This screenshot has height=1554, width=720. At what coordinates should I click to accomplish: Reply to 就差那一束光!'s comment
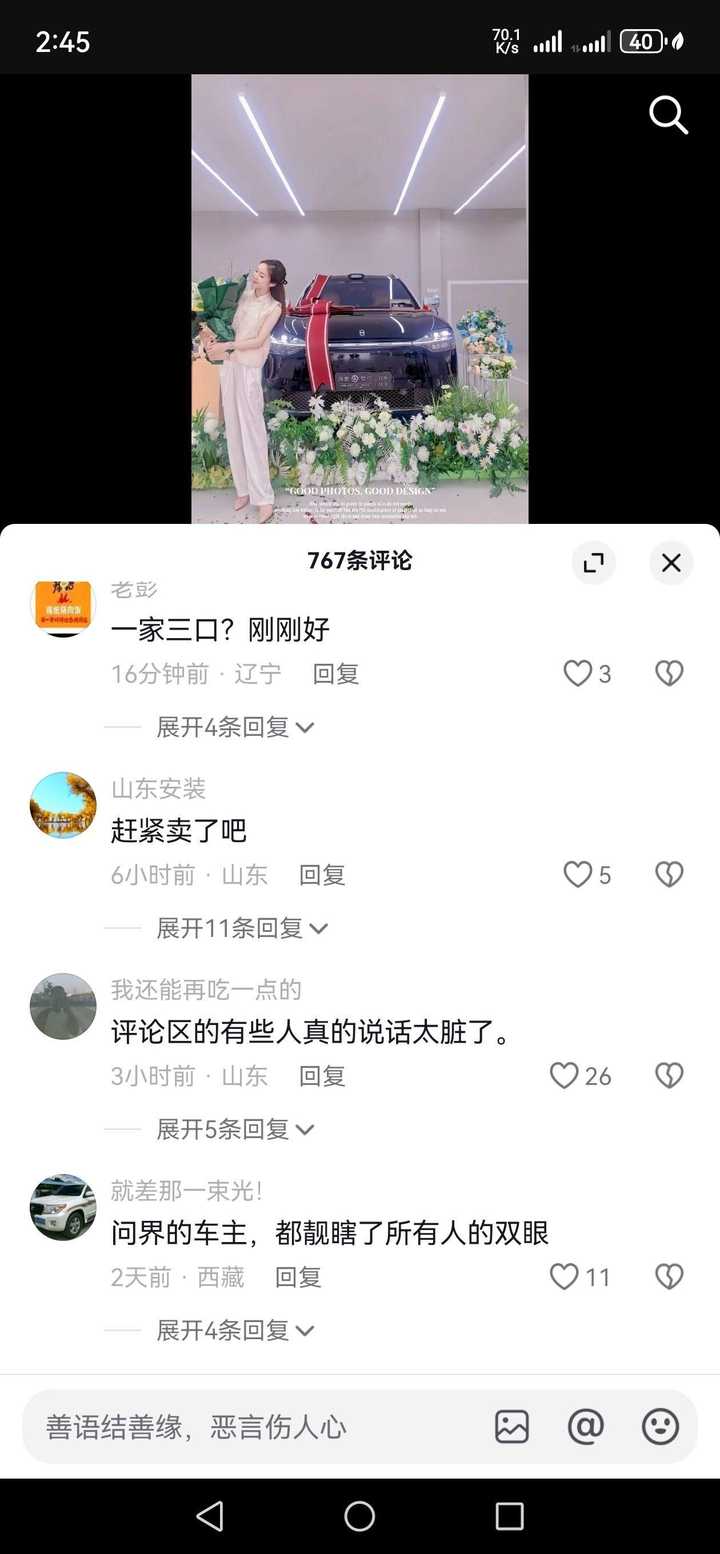click(298, 1277)
